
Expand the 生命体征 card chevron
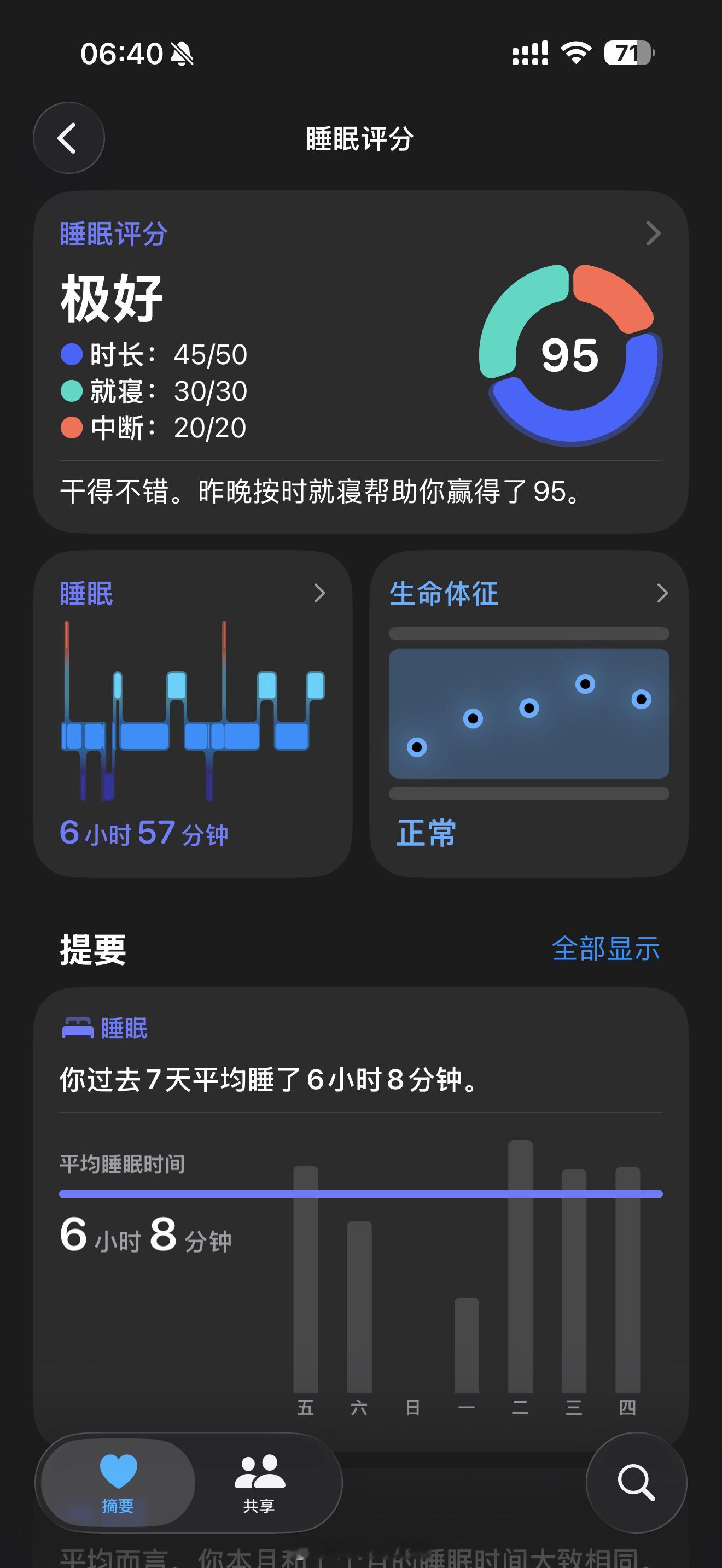click(x=663, y=594)
